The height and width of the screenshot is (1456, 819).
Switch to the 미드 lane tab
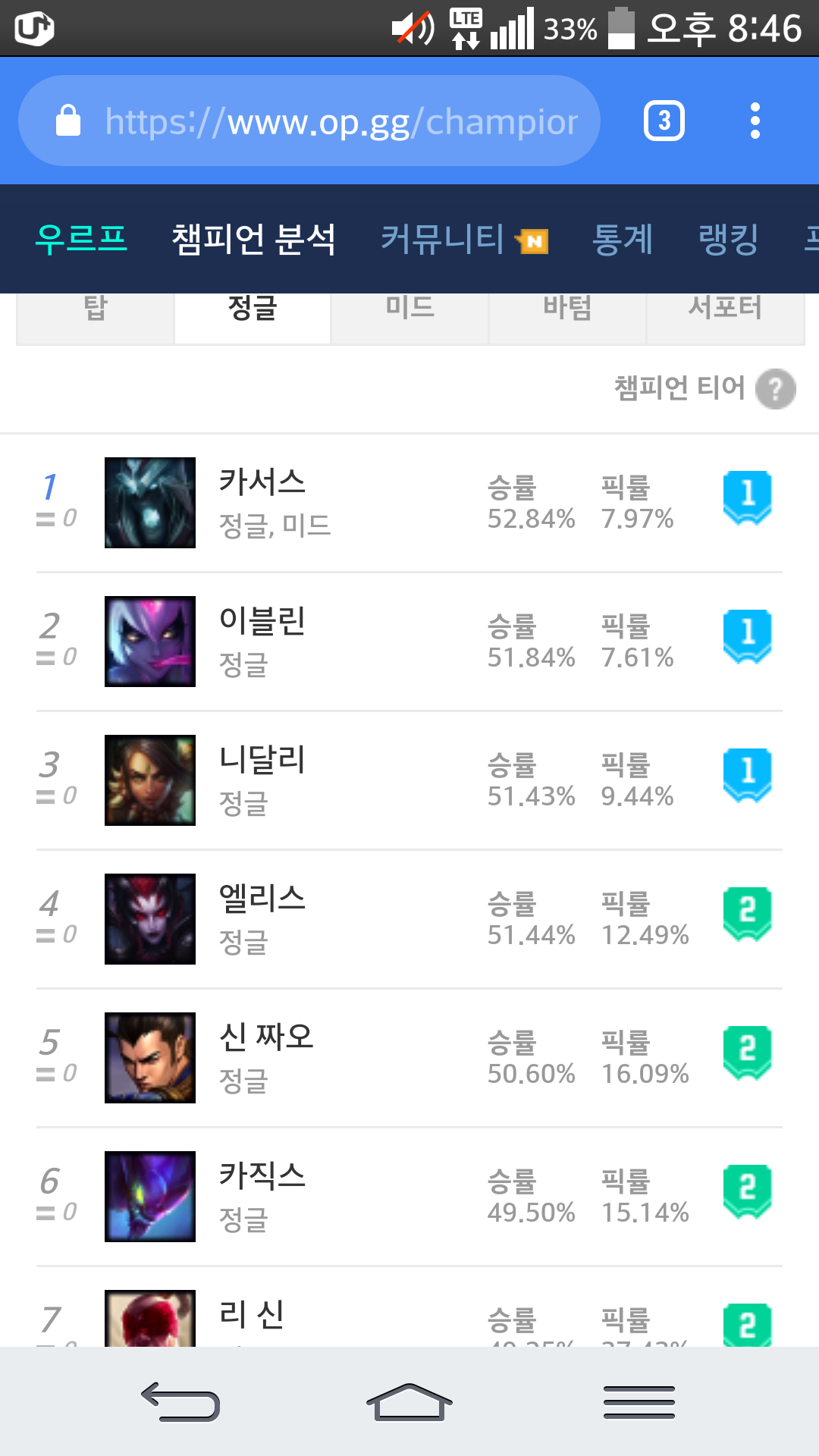point(409,309)
